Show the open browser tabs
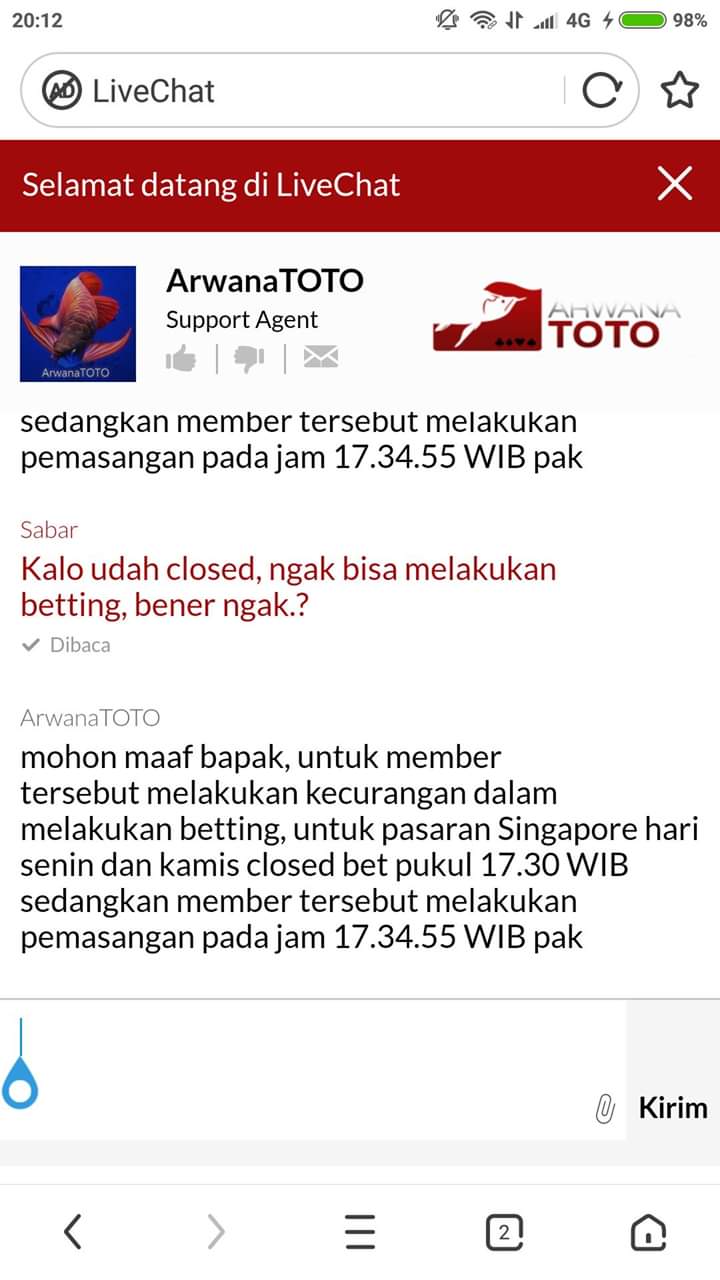 click(504, 1232)
